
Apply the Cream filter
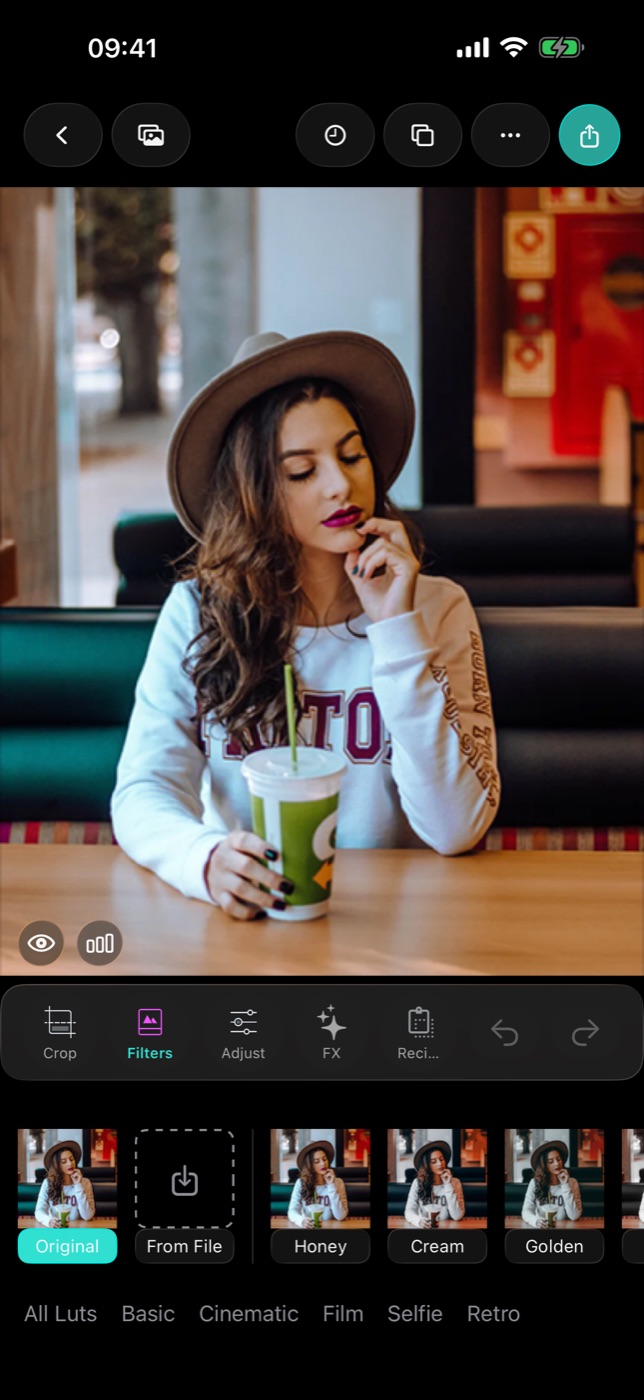coord(437,1196)
